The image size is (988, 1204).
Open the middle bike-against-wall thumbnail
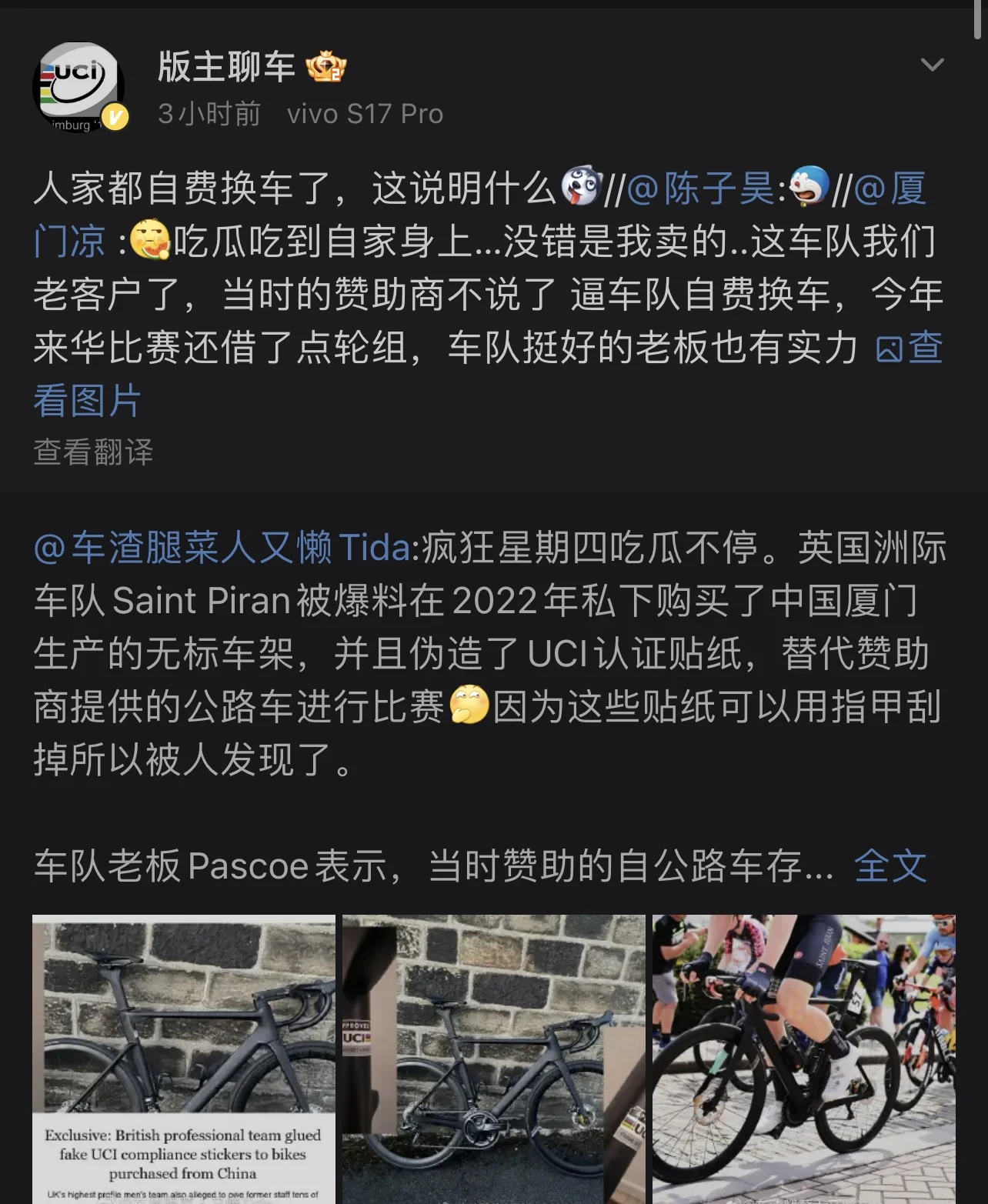(492, 1054)
